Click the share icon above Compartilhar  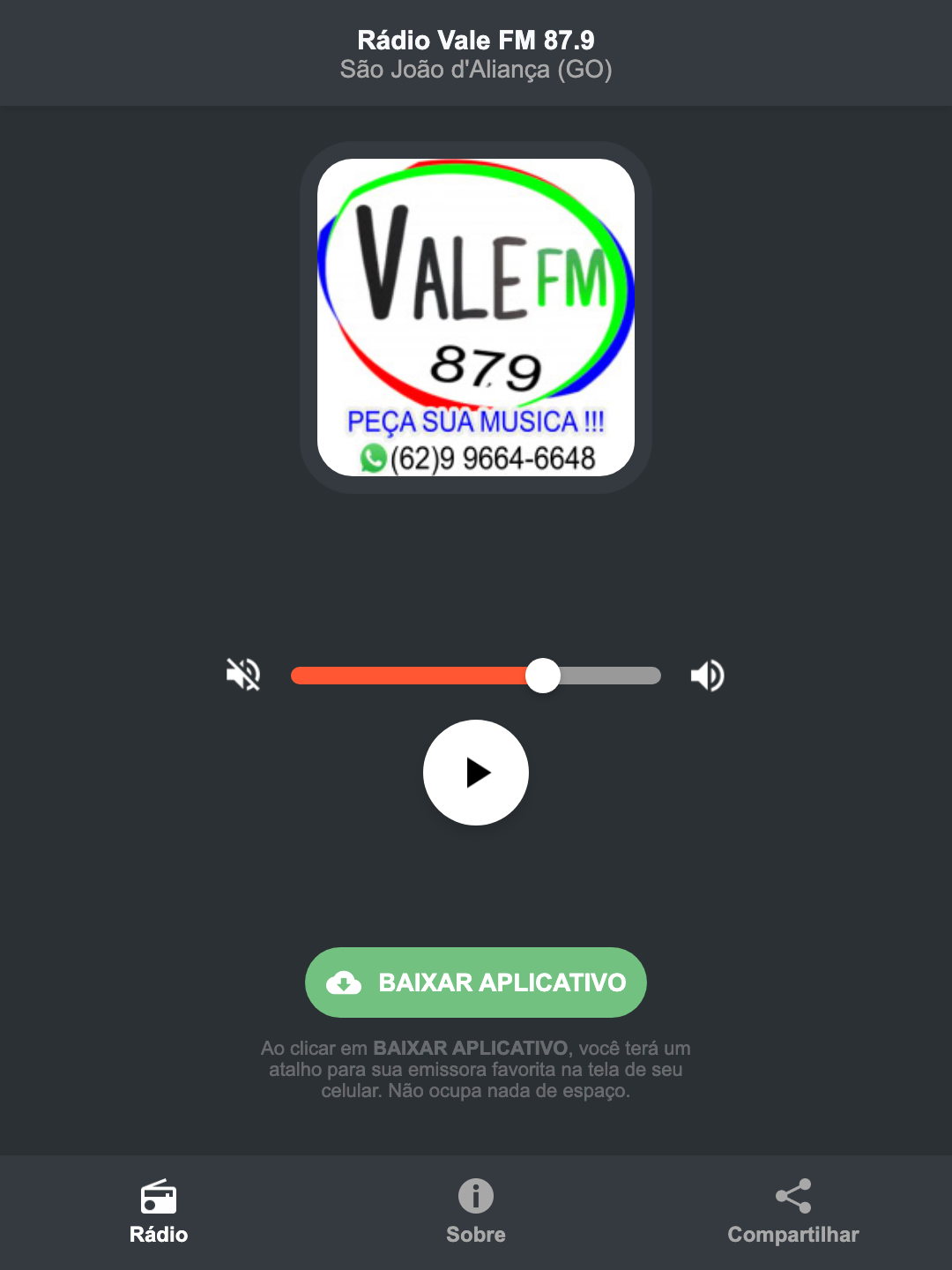792,1197
